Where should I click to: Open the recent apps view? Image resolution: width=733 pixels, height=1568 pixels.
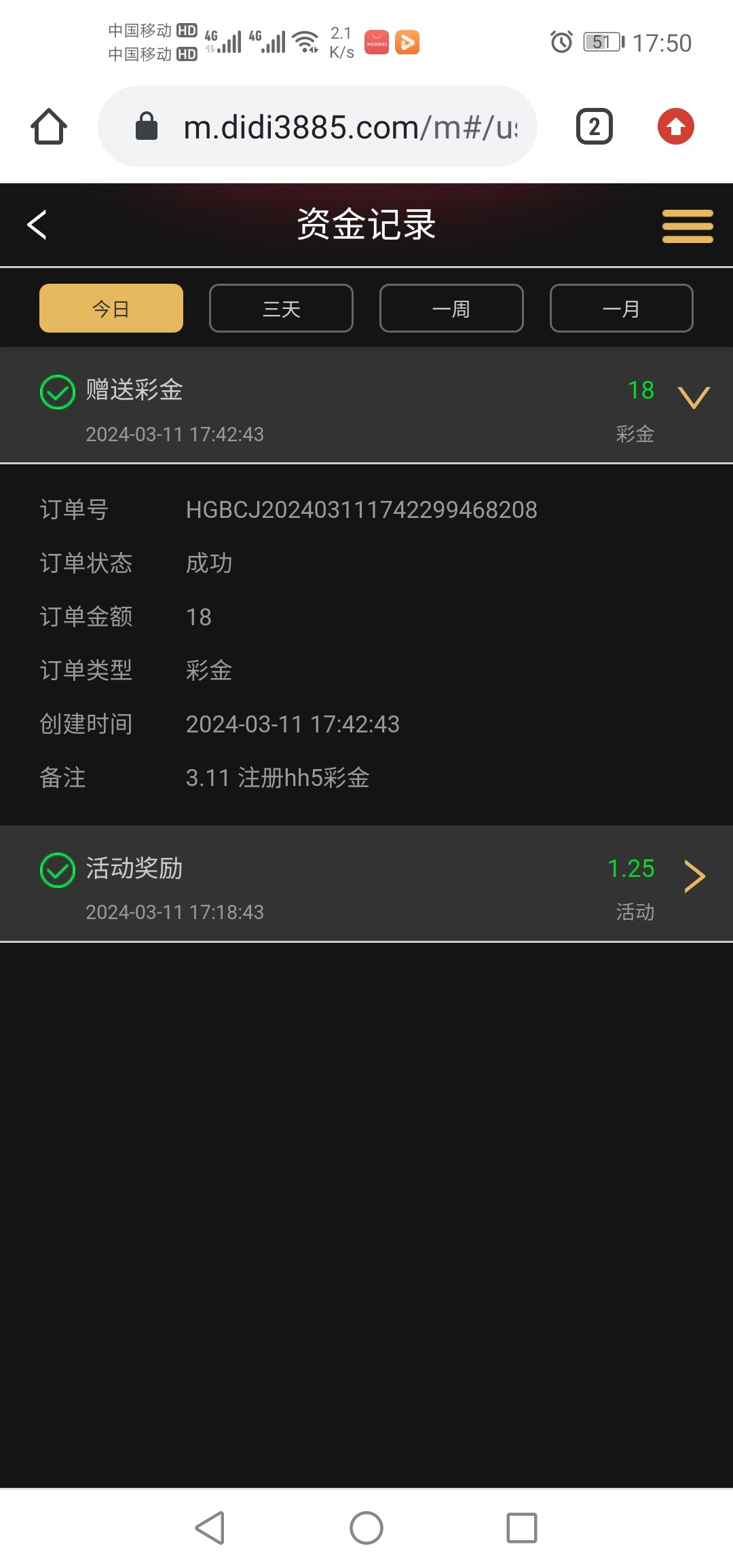tap(522, 1528)
